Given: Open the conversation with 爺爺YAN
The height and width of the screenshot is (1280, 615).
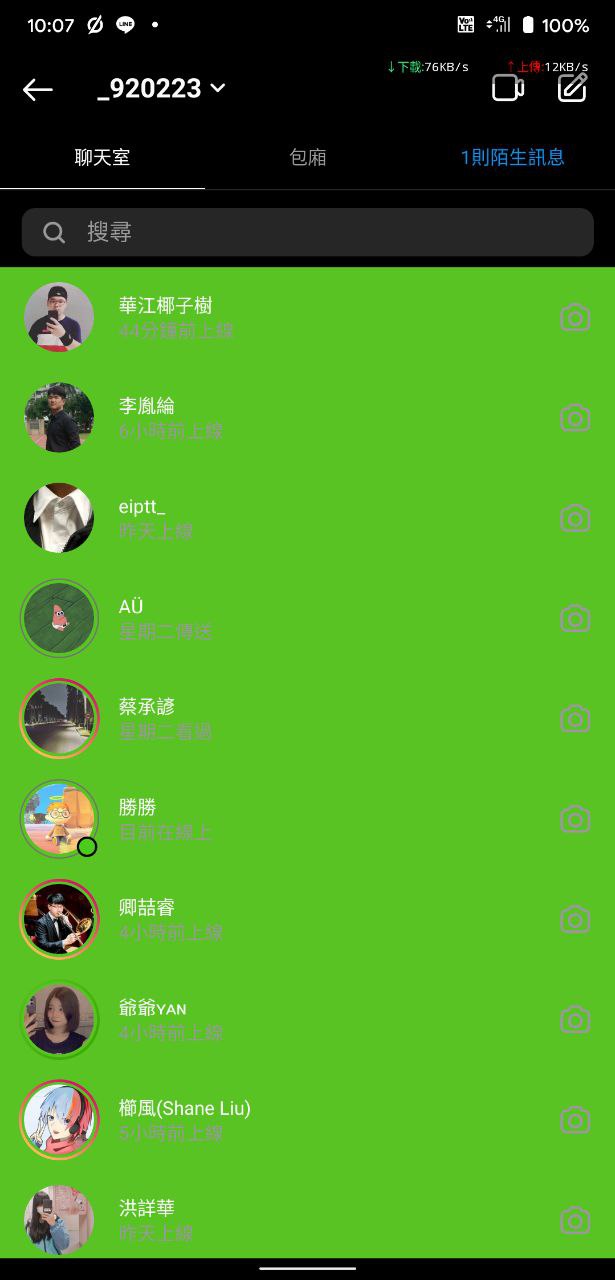Looking at the screenshot, I should pos(307,1019).
